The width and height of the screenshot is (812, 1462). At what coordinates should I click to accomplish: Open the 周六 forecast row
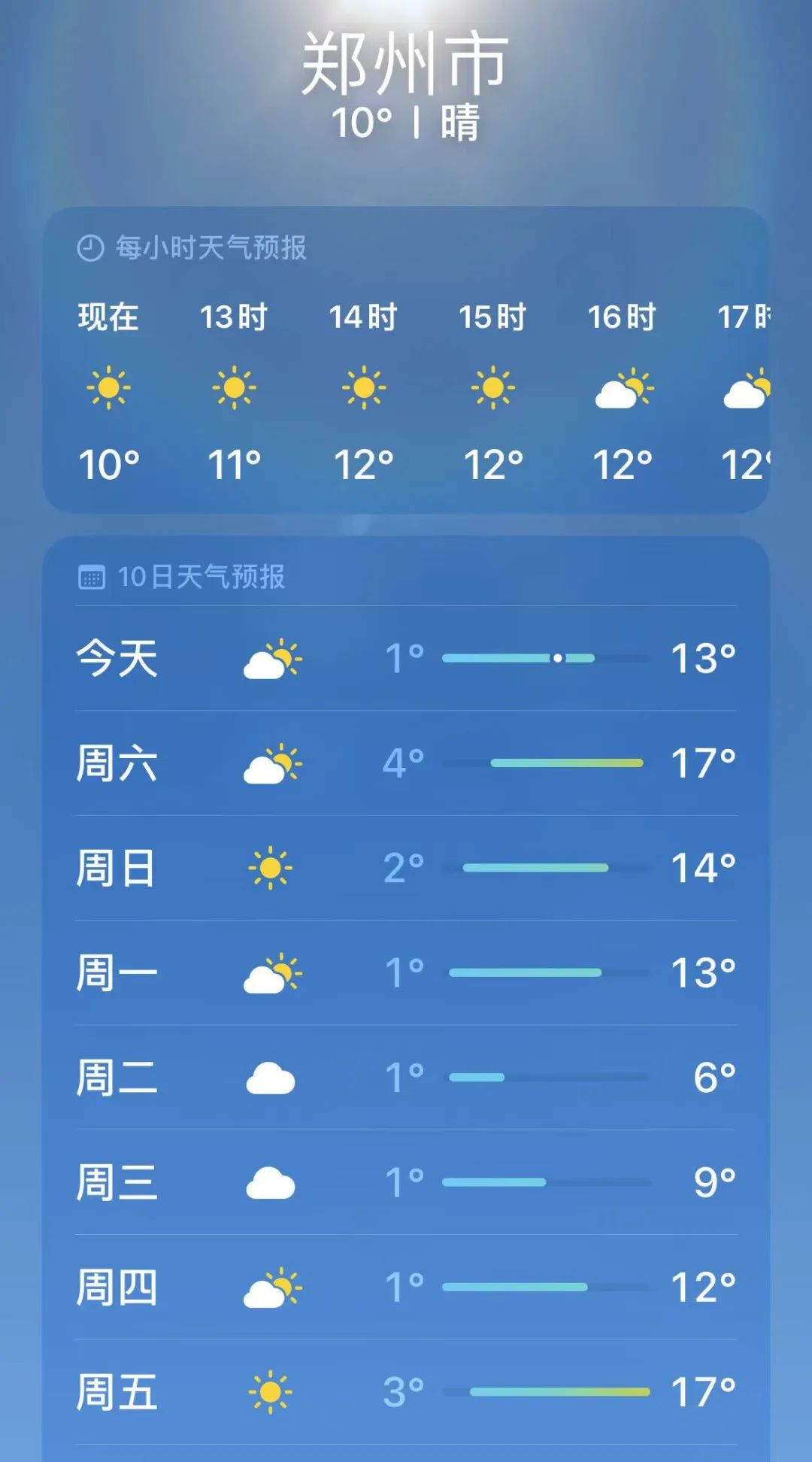click(406, 763)
